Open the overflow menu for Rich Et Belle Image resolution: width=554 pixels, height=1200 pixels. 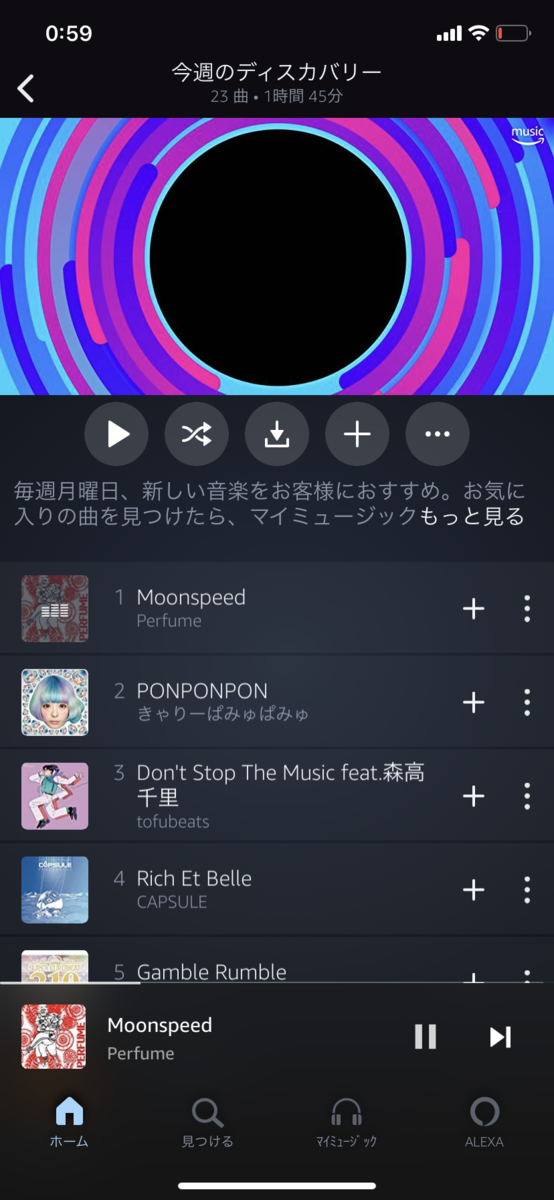coord(527,890)
